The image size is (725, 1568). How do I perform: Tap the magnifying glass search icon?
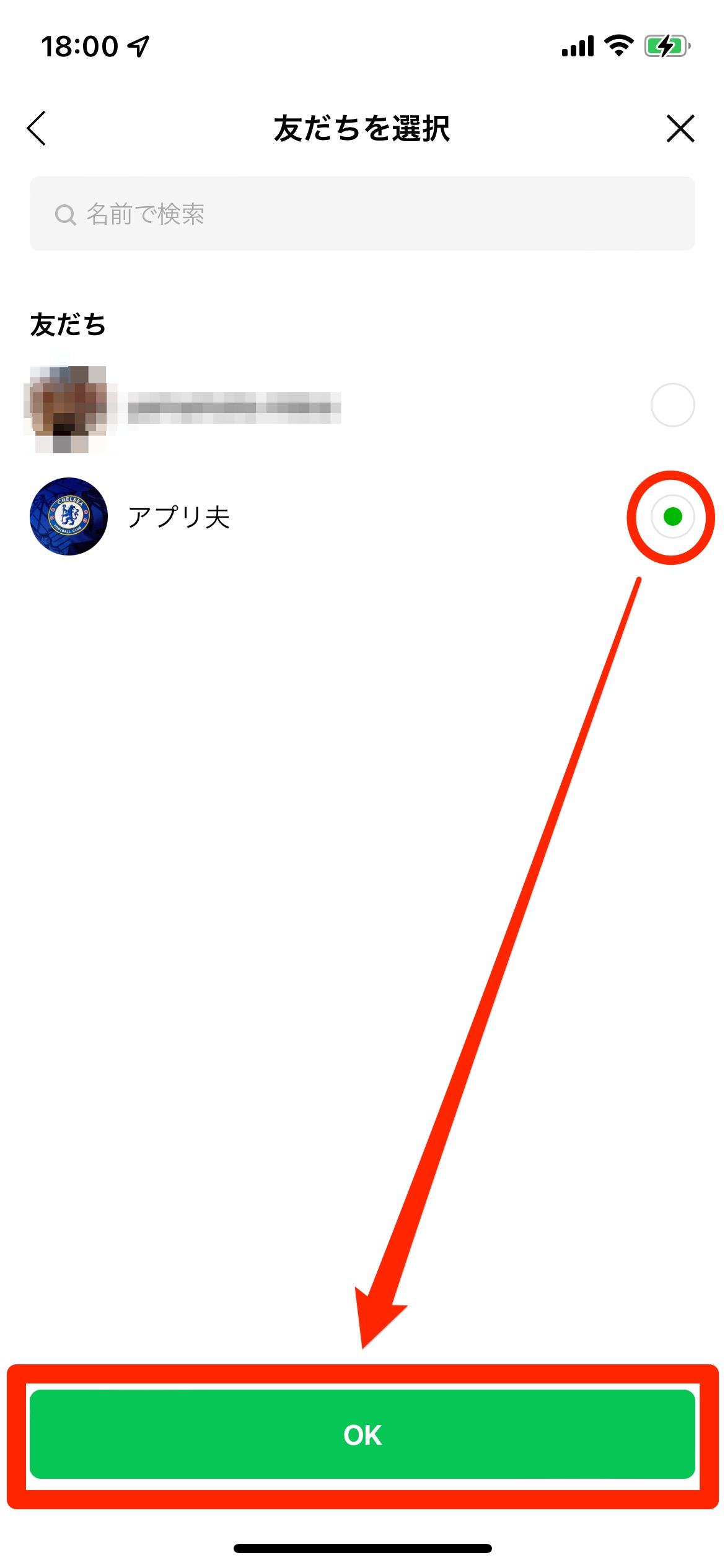(64, 214)
